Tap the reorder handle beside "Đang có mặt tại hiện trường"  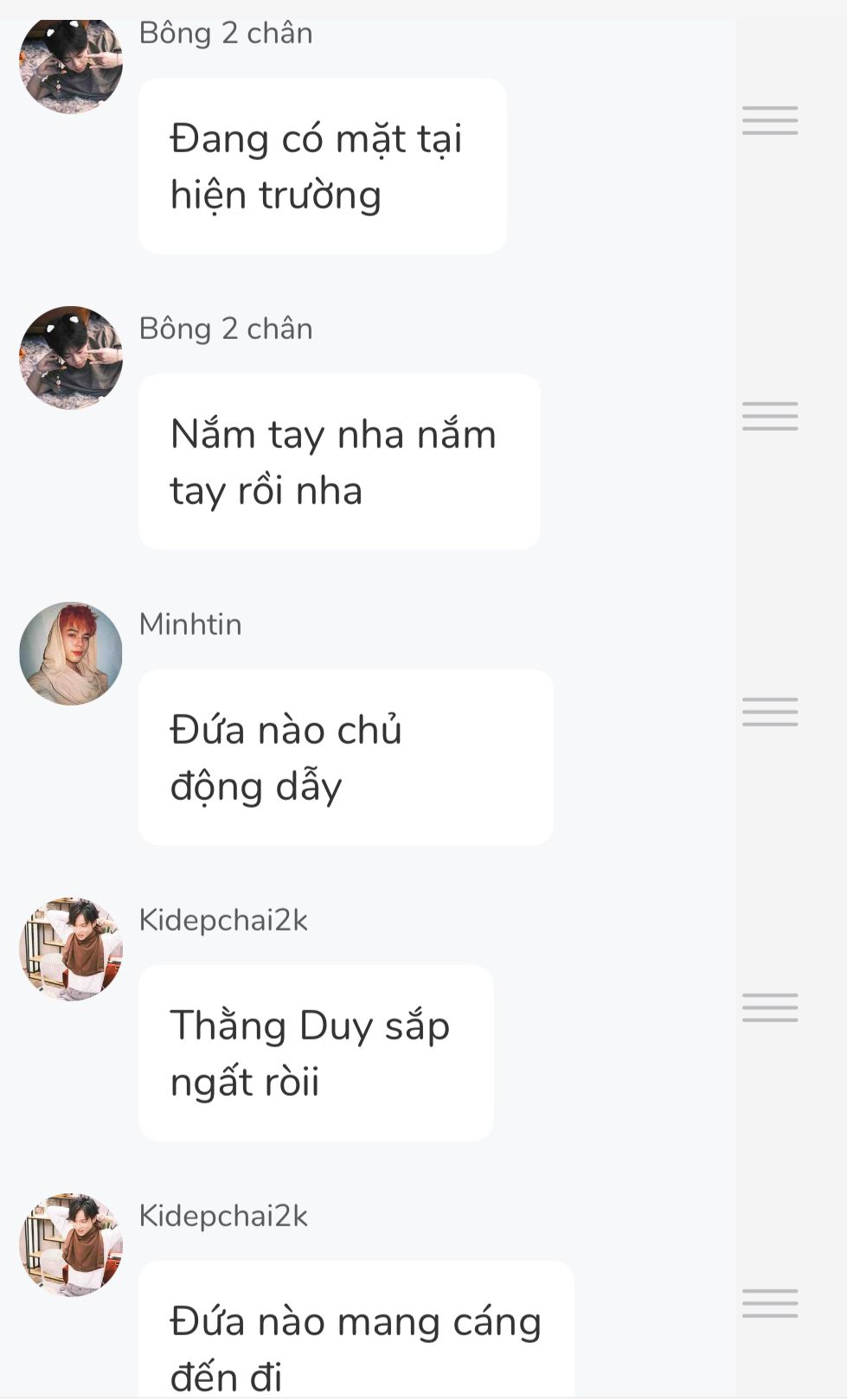769,120
